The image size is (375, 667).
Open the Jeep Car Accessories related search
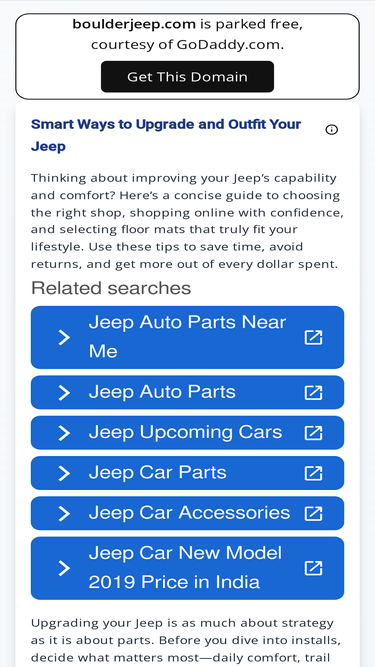[187, 513]
